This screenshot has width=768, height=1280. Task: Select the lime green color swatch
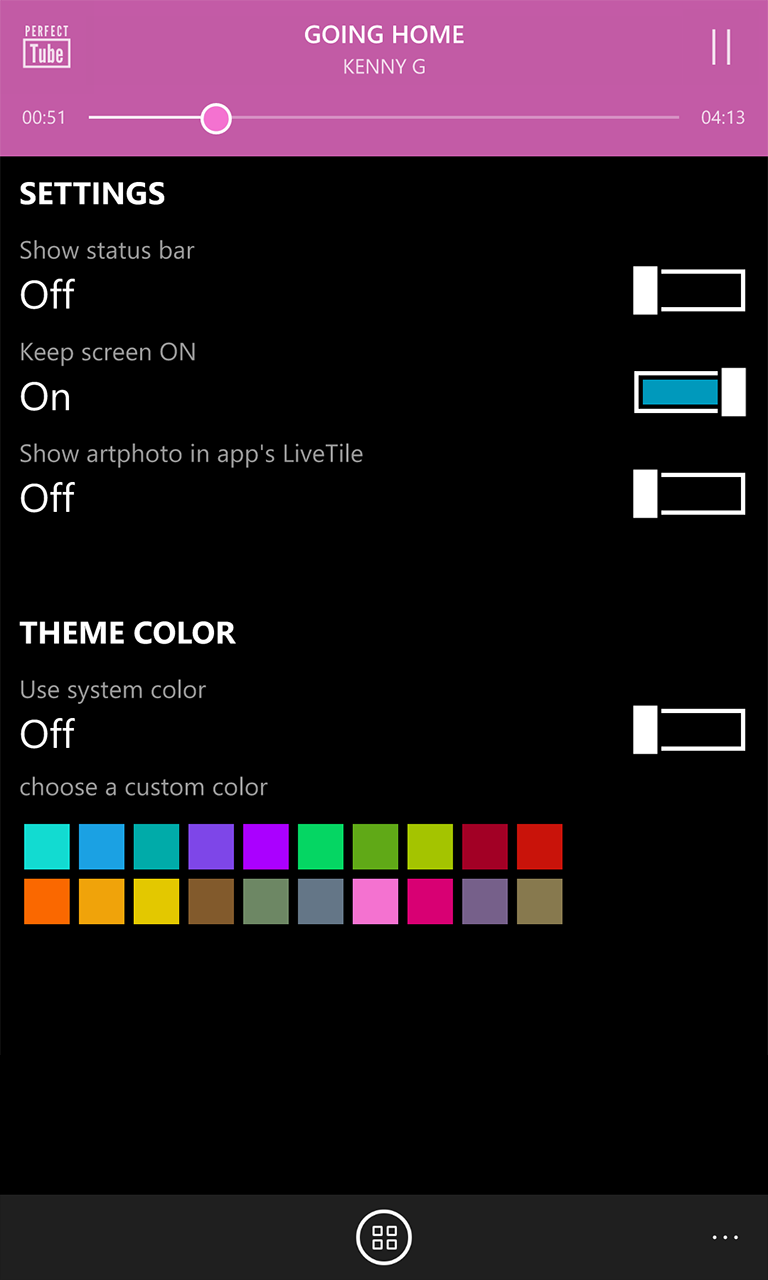click(x=430, y=846)
